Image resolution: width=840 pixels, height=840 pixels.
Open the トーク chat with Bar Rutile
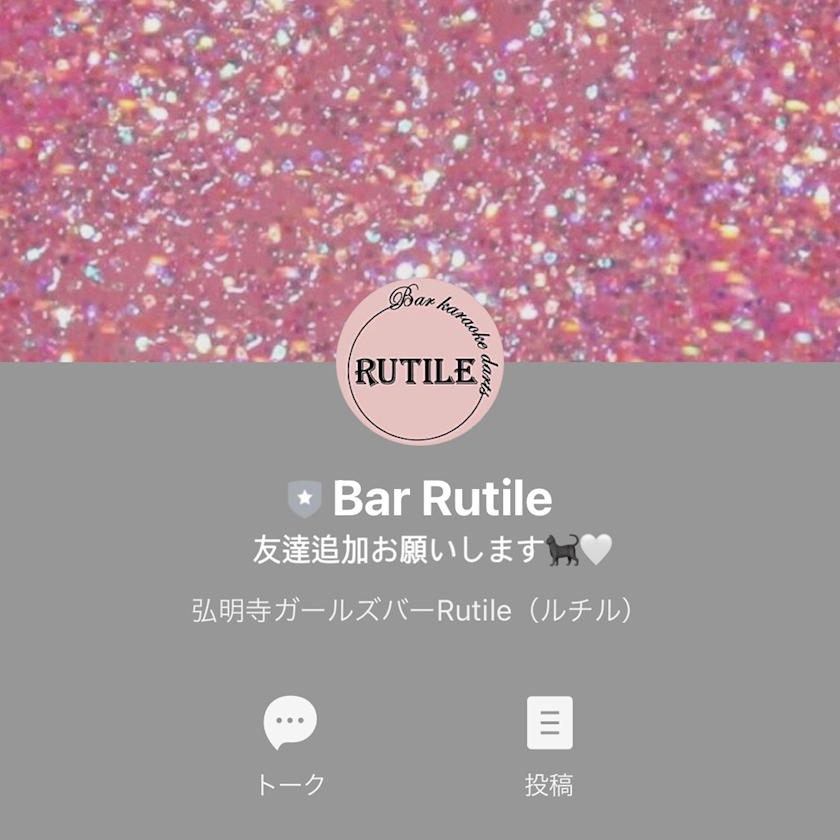click(290, 744)
